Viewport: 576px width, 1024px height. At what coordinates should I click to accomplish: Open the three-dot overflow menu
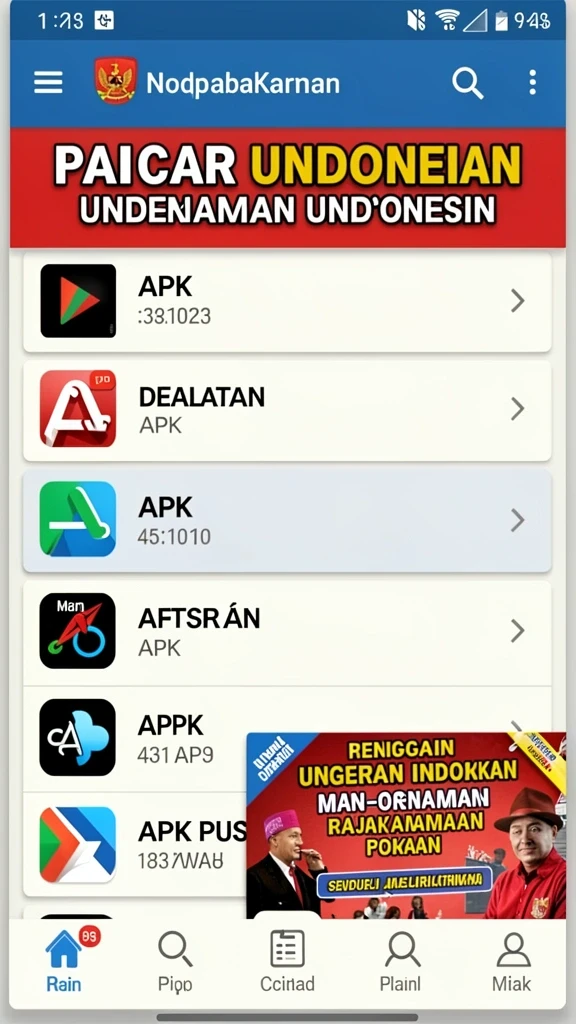tap(532, 83)
